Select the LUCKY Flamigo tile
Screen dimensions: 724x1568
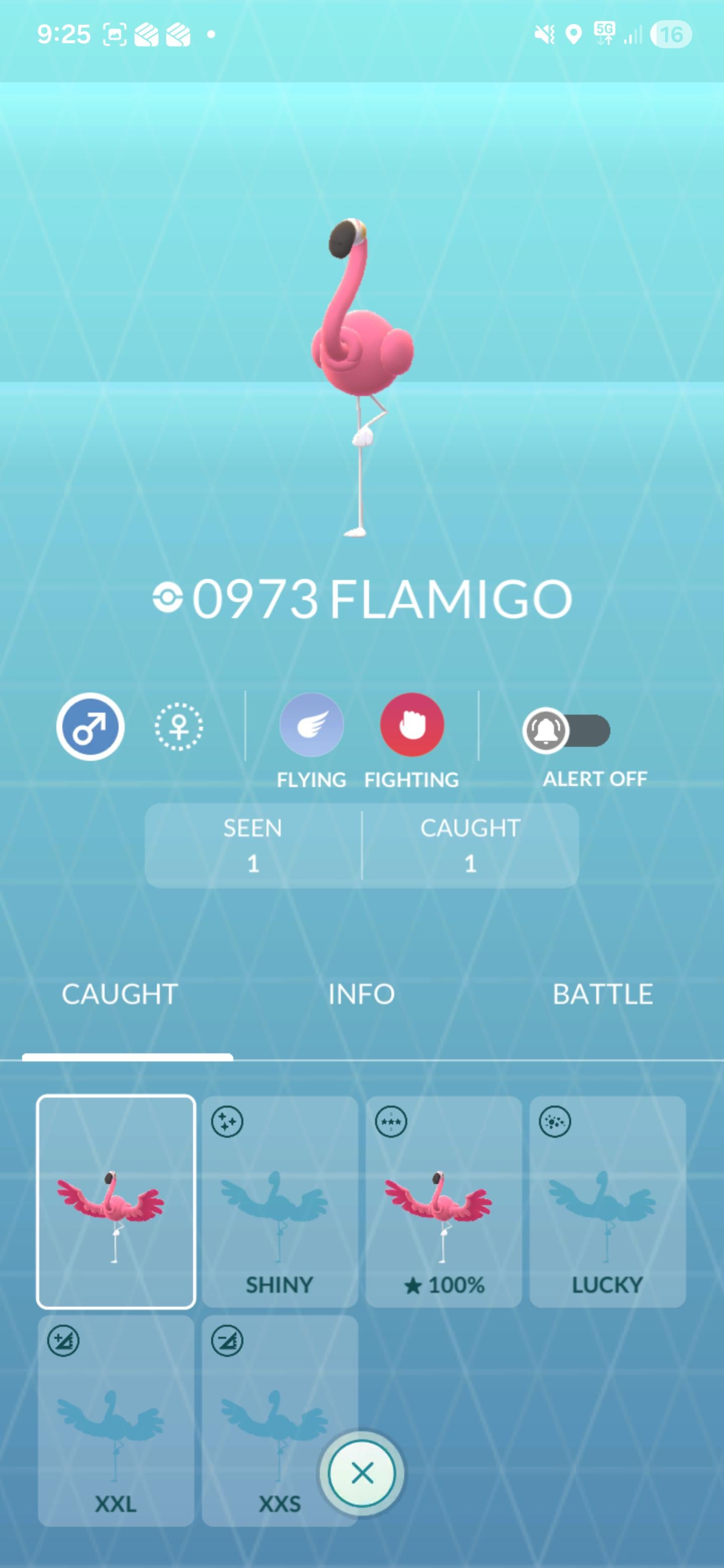pos(607,1201)
